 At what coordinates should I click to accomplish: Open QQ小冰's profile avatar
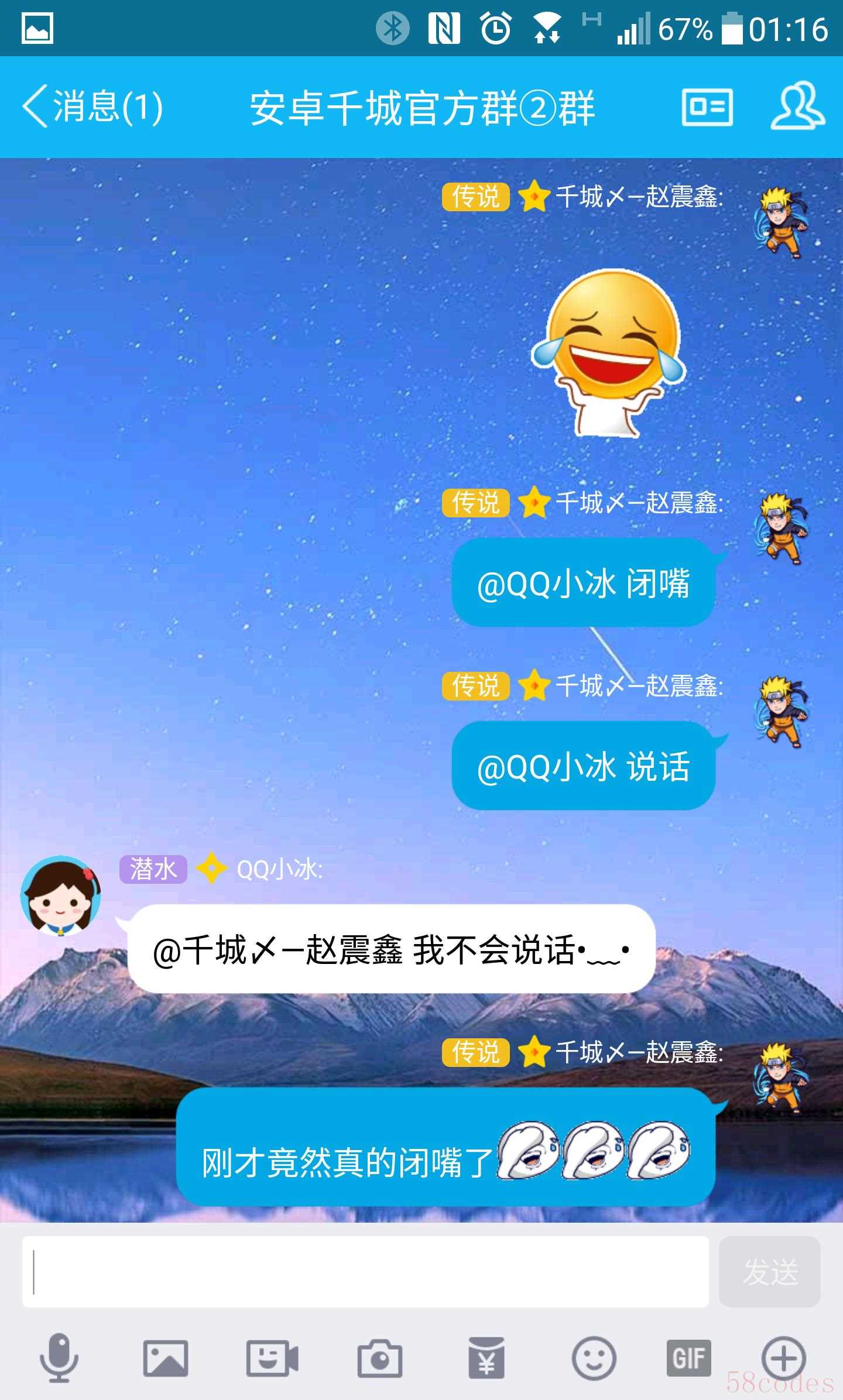point(61,896)
